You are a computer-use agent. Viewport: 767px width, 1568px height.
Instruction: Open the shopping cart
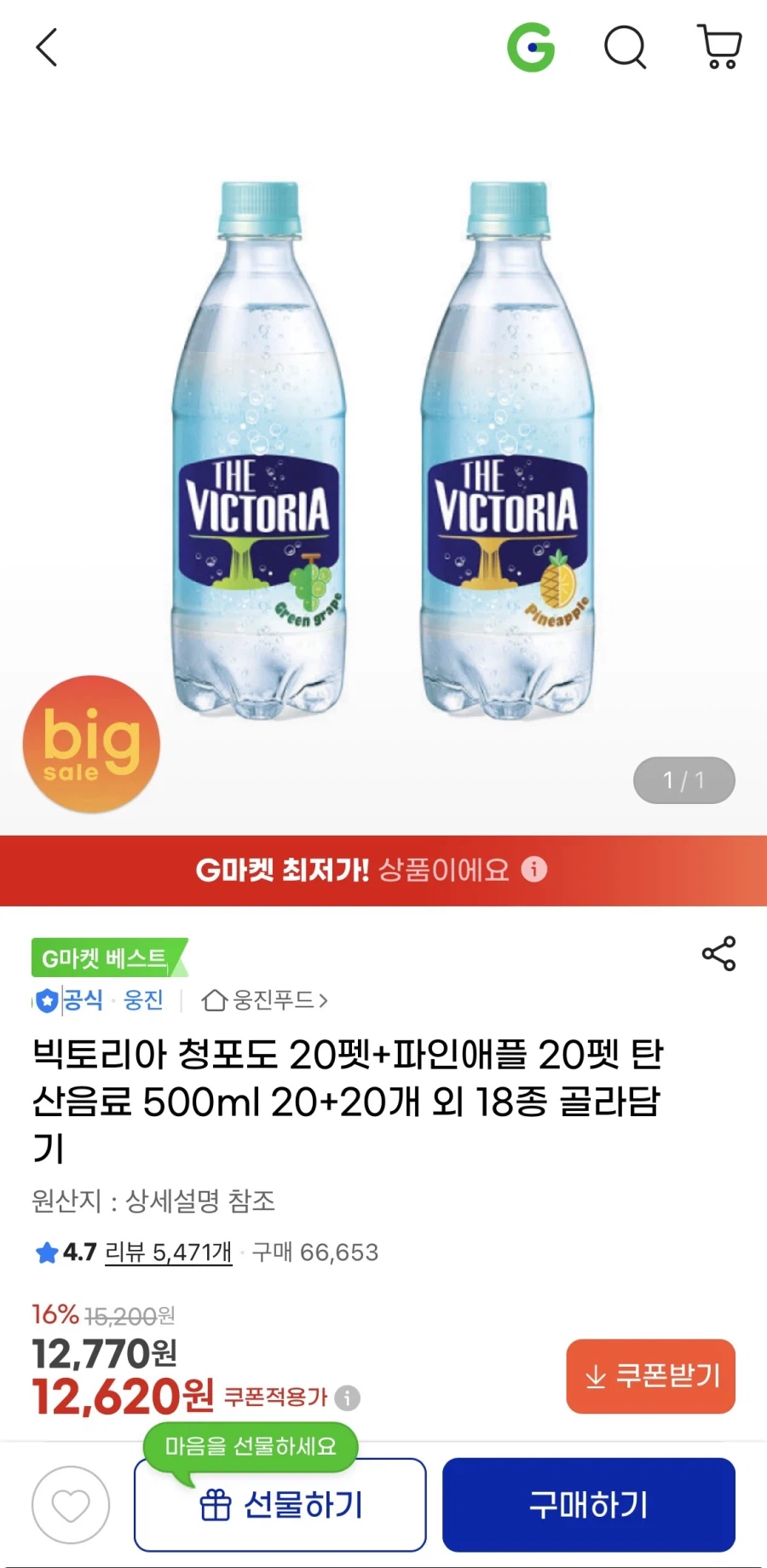(x=720, y=48)
